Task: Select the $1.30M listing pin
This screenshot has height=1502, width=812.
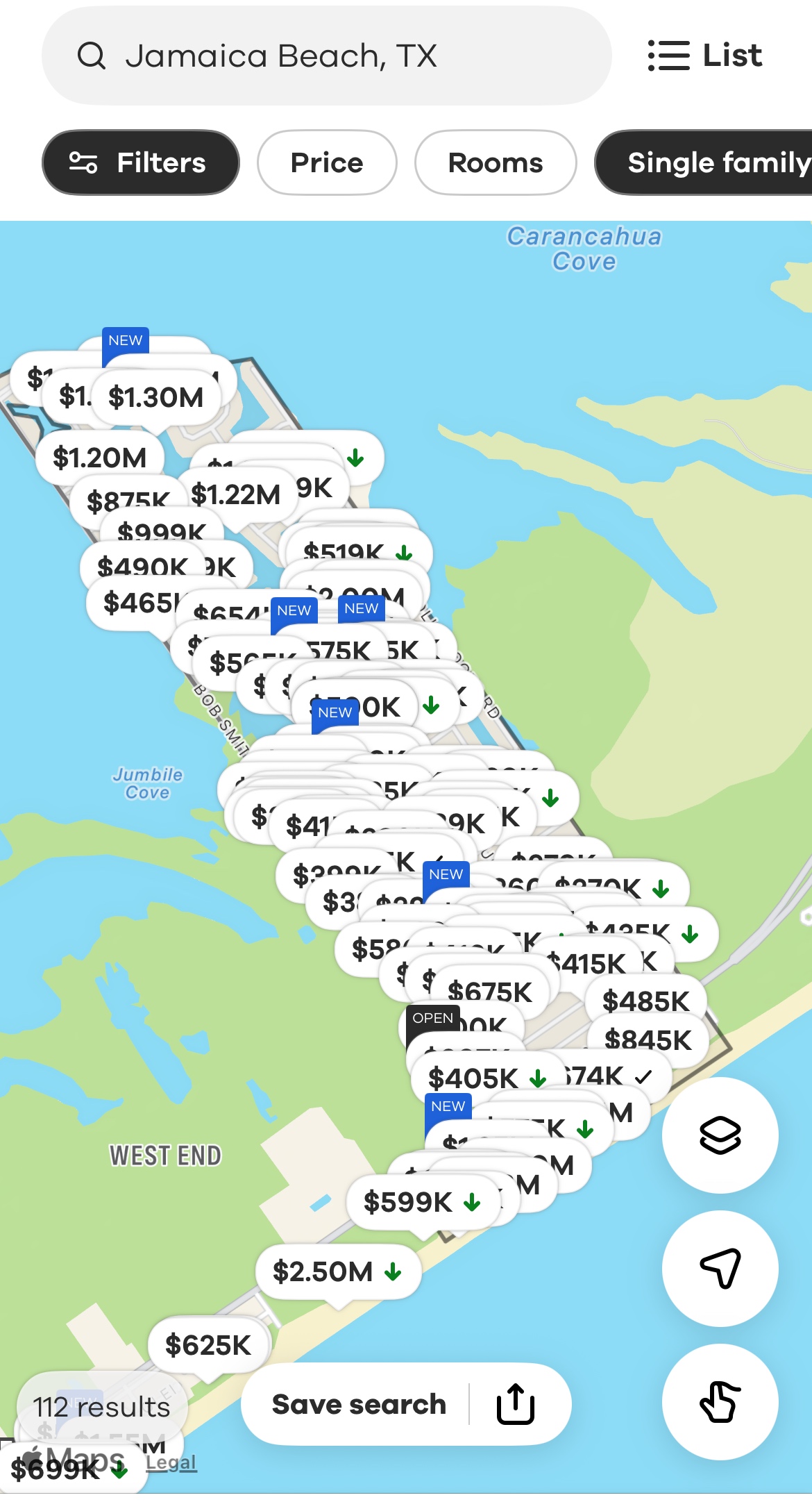Action: [x=156, y=397]
